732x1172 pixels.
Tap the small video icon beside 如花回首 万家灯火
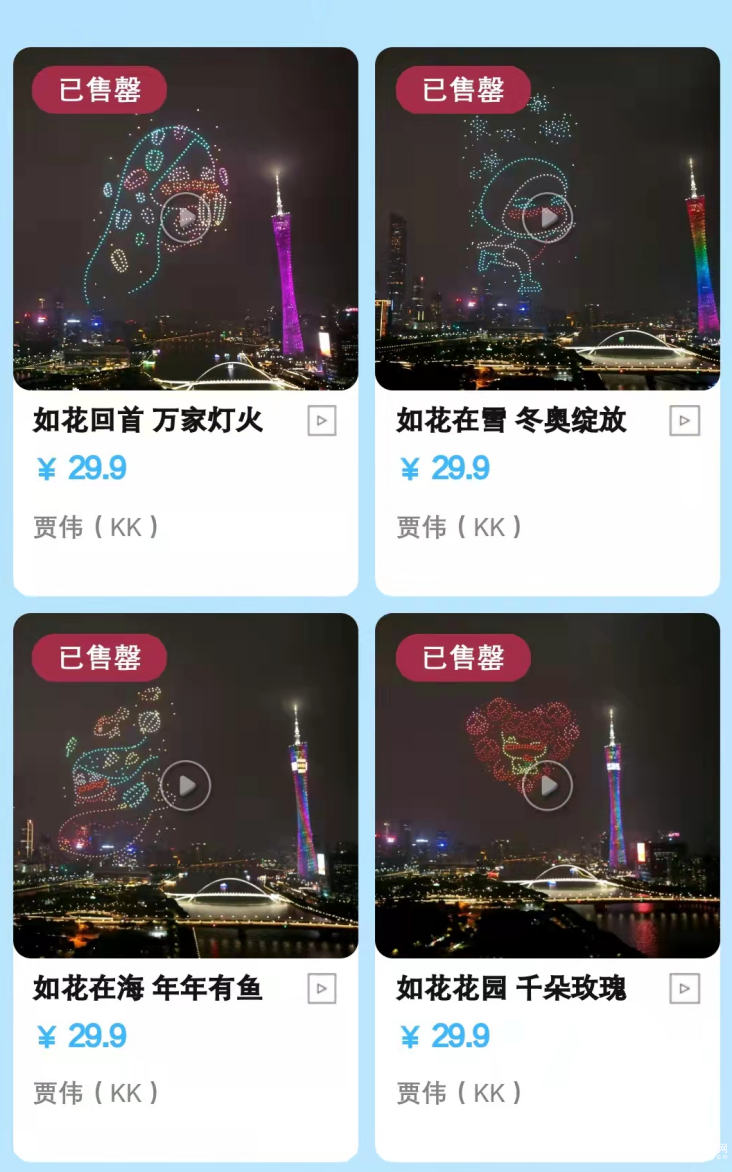click(x=322, y=421)
